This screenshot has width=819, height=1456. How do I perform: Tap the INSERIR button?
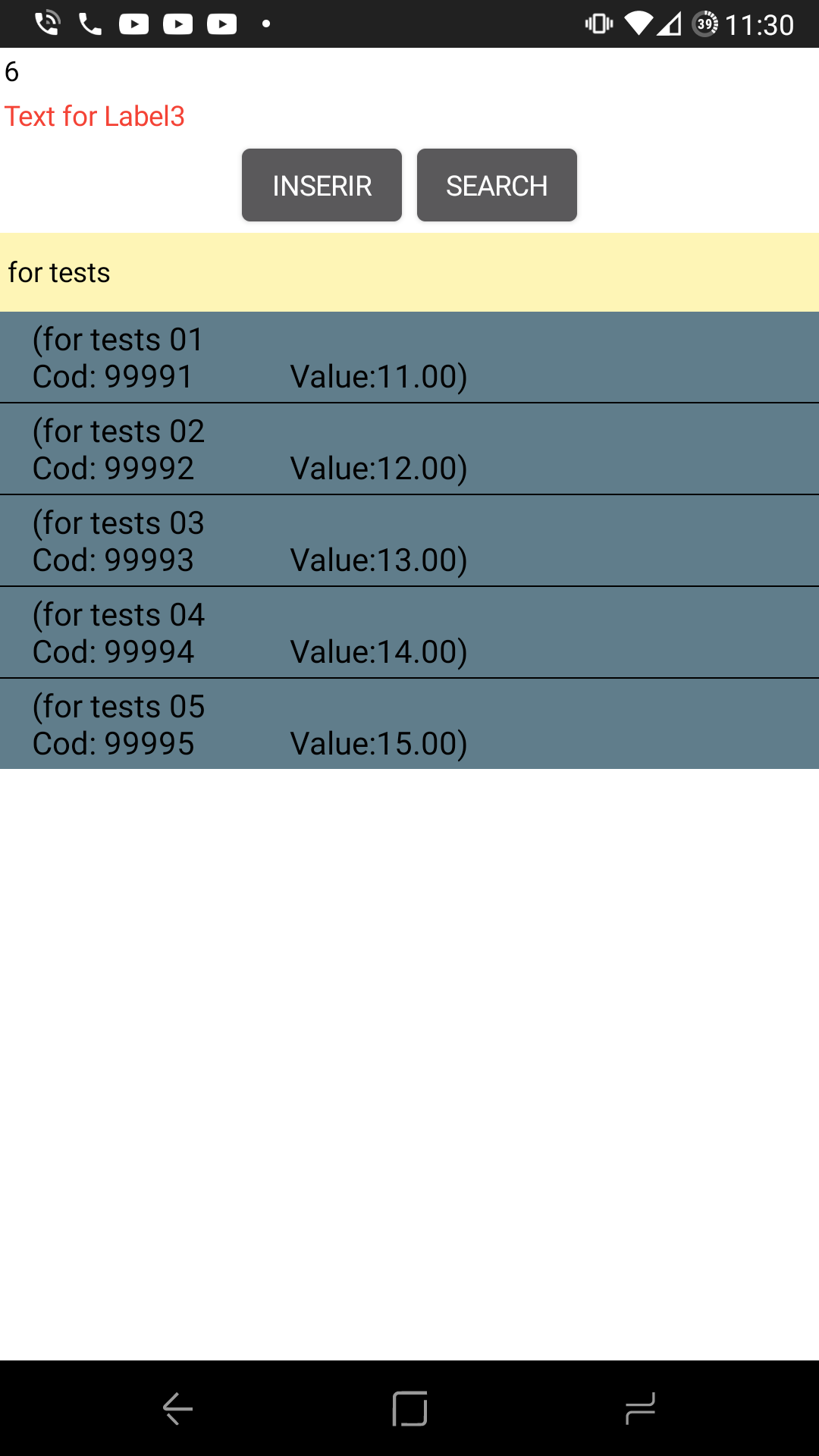pyautogui.click(x=322, y=185)
